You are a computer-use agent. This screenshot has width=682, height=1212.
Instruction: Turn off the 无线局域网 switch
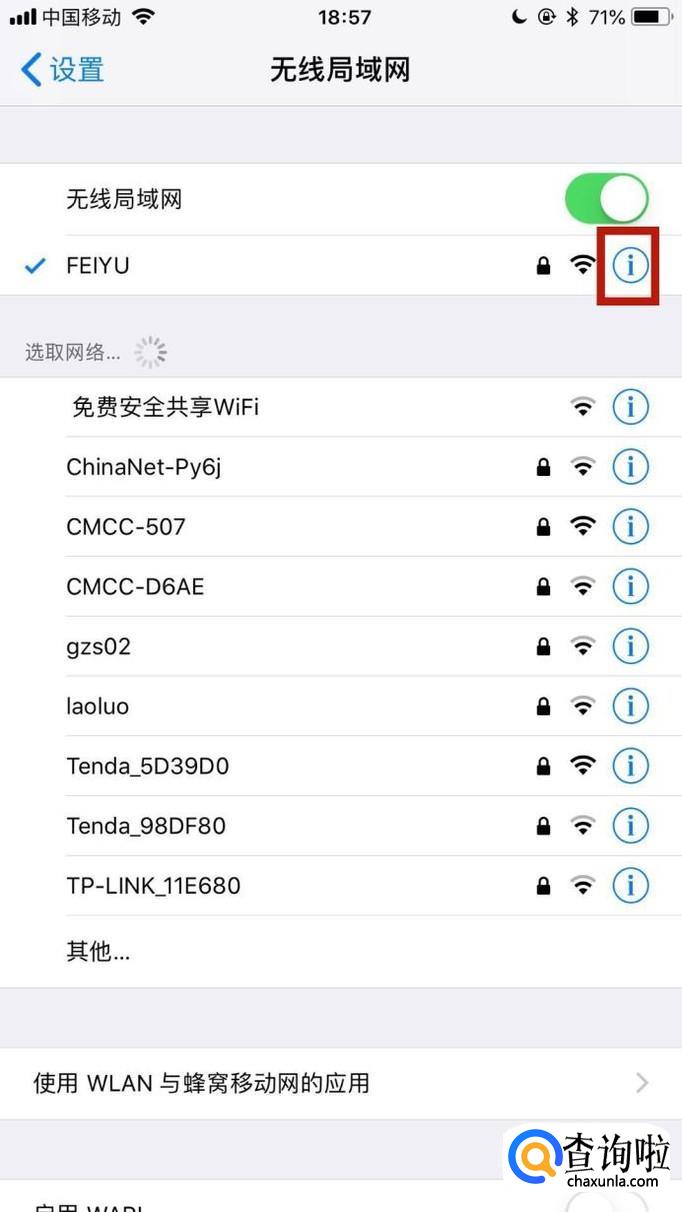pyautogui.click(x=606, y=199)
